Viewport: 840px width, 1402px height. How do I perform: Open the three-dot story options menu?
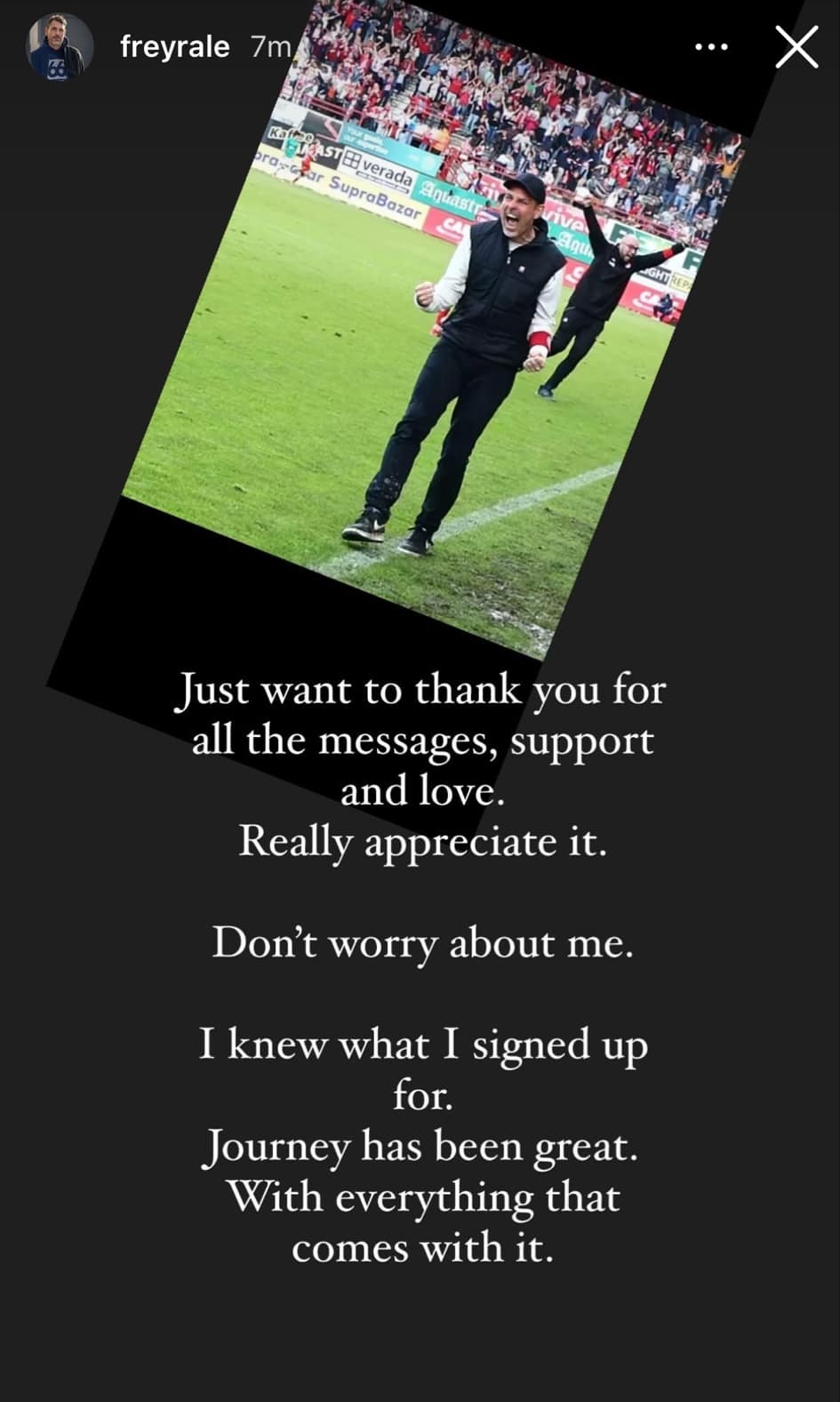tap(711, 47)
